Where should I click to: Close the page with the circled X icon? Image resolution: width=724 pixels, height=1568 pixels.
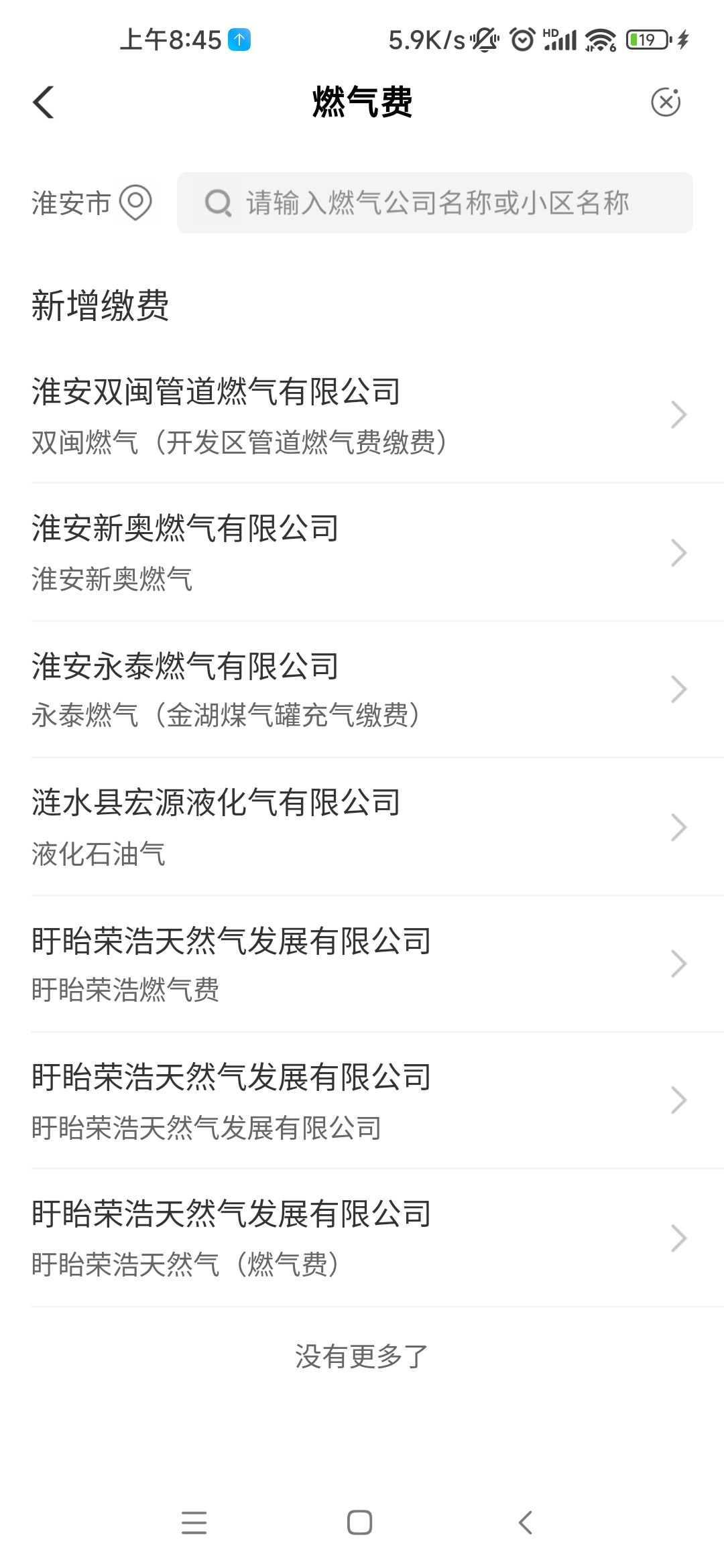[666, 103]
